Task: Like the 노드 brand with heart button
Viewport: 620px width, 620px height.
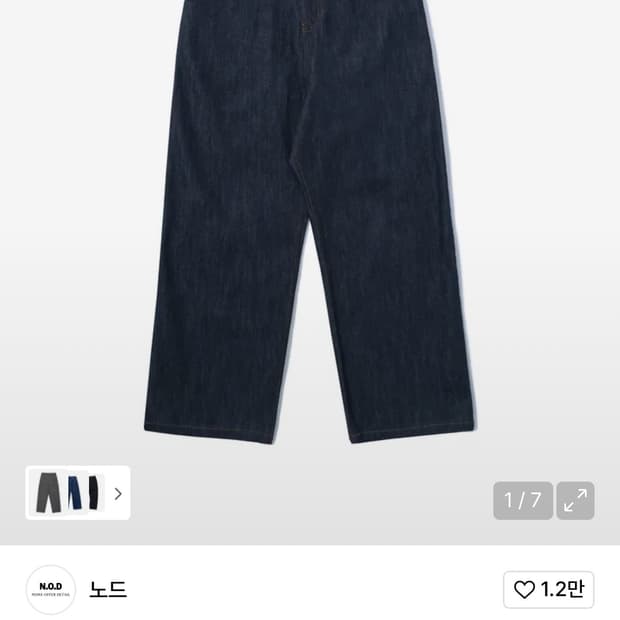Action: pos(548,590)
